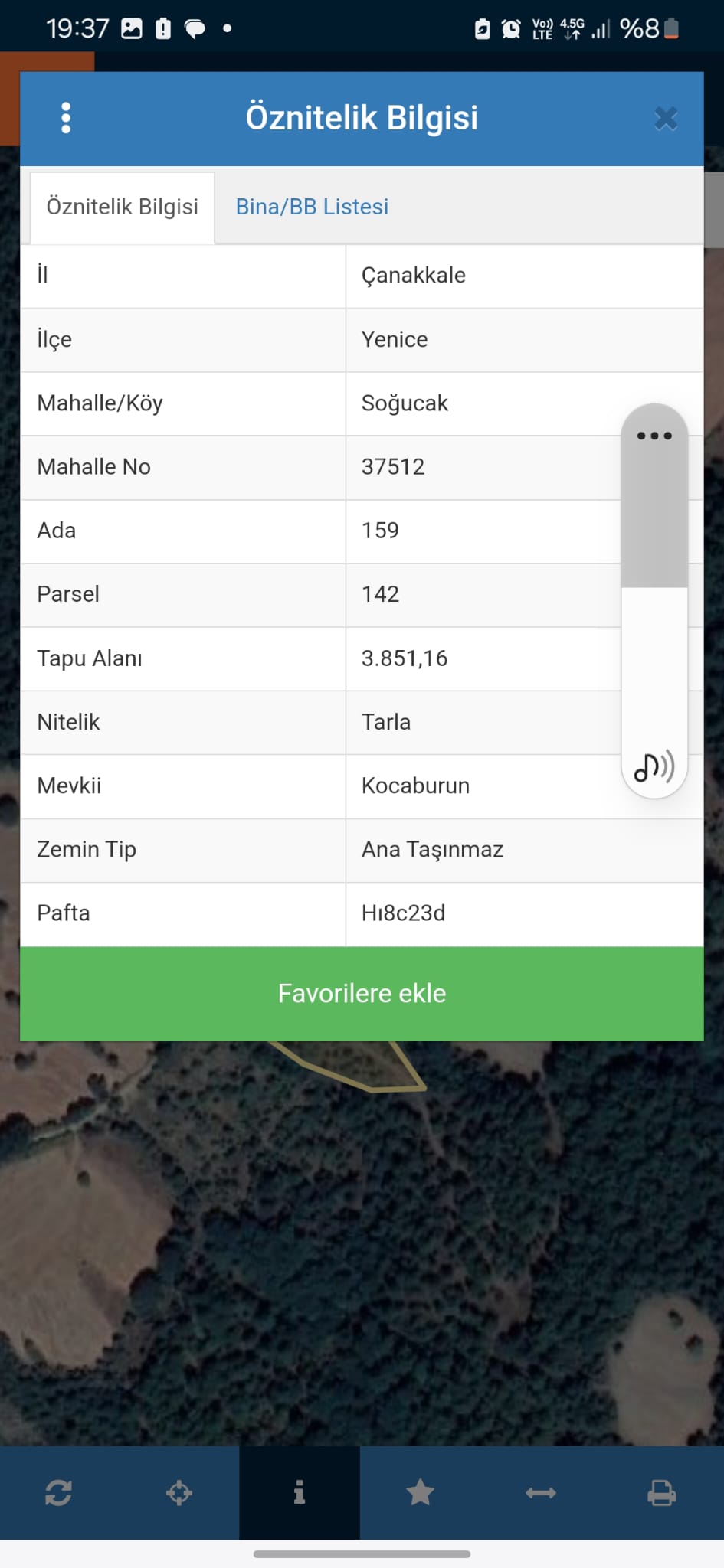Switch to the Bina/BB Listesi tab
The height and width of the screenshot is (1568, 724).
point(312,207)
